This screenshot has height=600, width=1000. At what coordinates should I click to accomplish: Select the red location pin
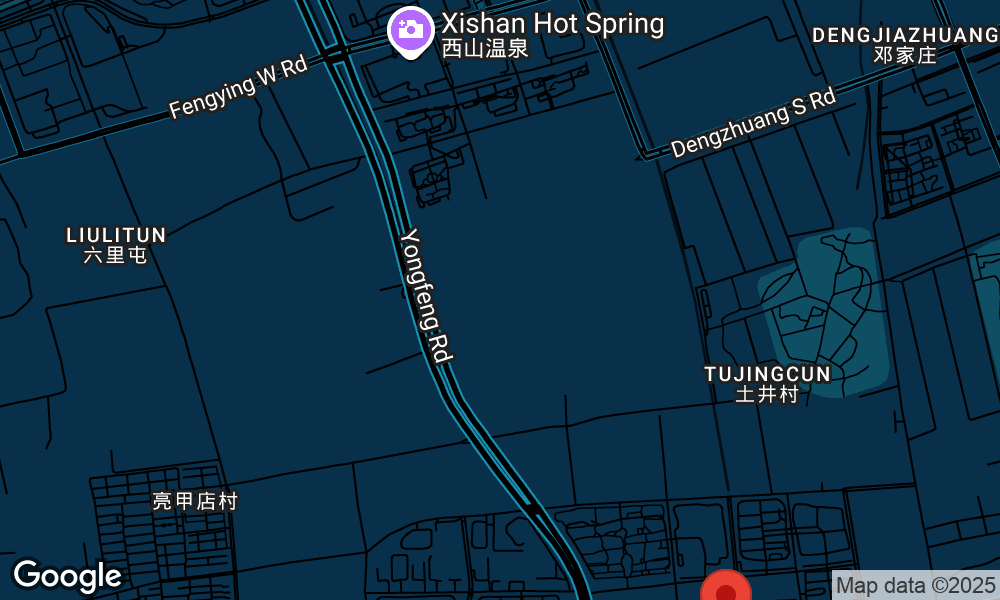pos(726,589)
